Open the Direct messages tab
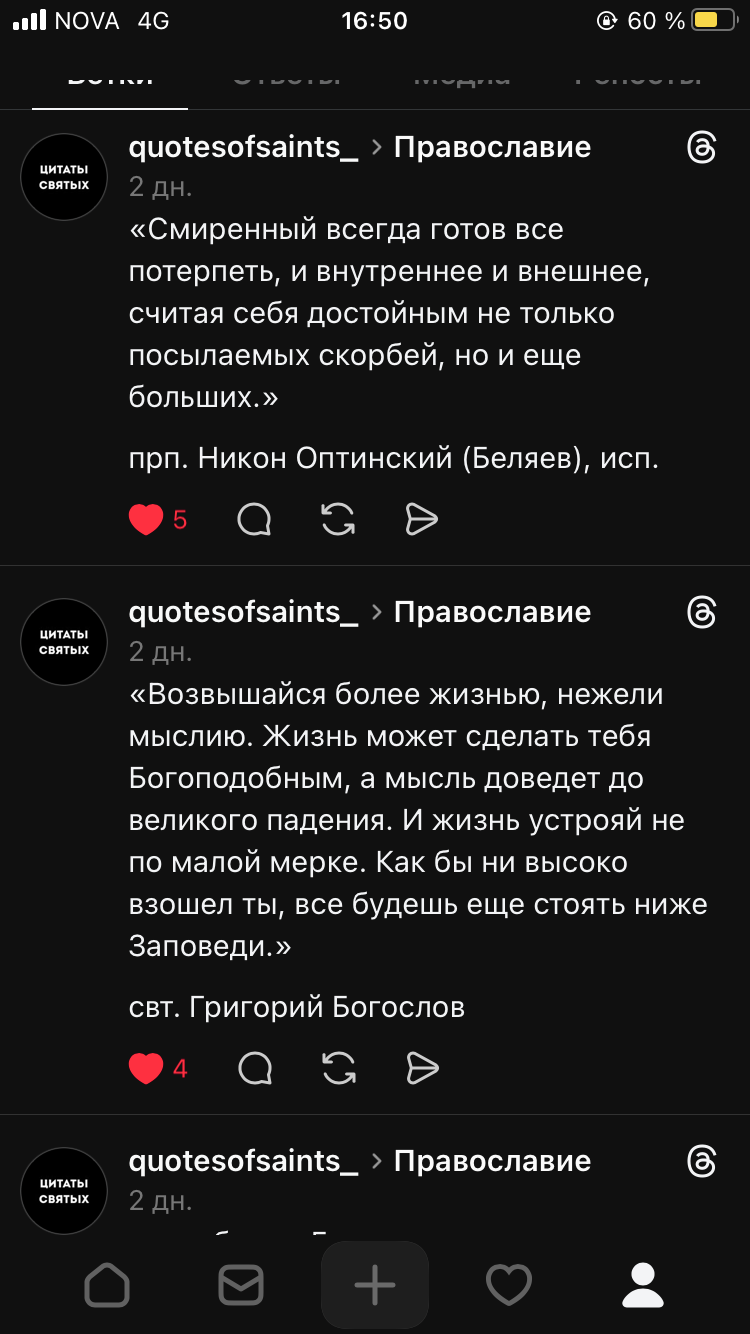Screen dimensions: 750x1334 pyautogui.click(x=241, y=1284)
